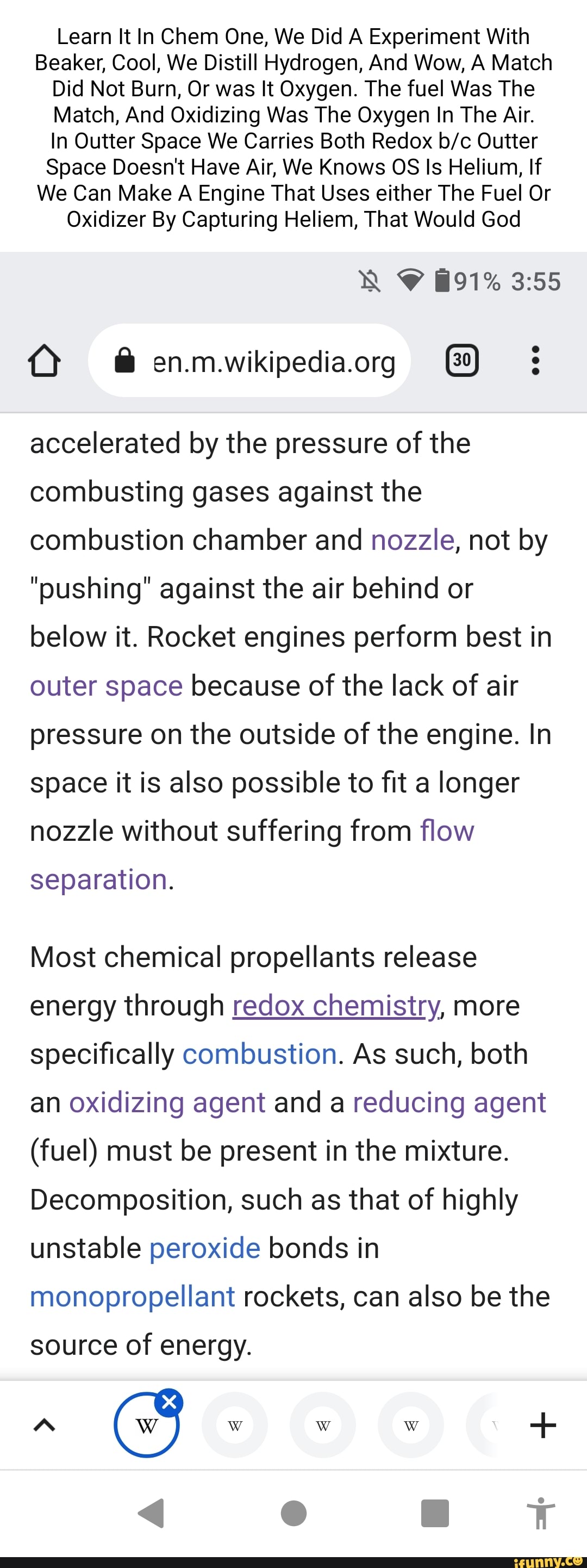Tap the browser home icon
Image resolution: width=587 pixels, height=1568 pixels.
tap(44, 361)
